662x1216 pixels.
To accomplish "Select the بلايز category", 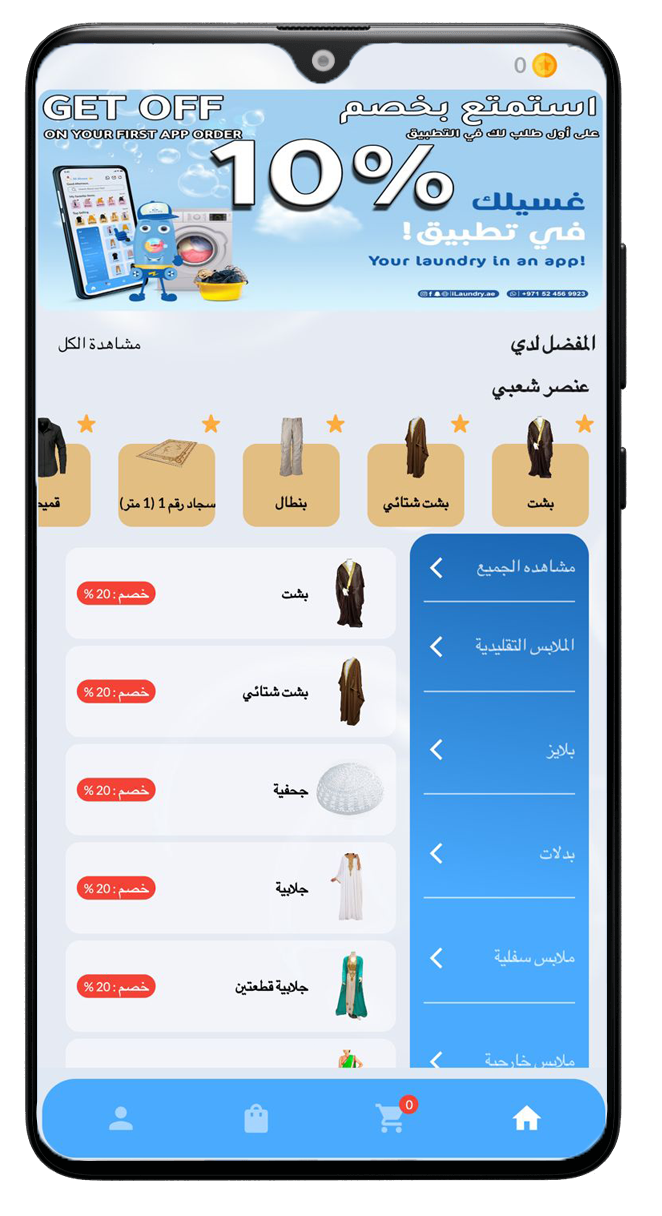I will tap(499, 750).
